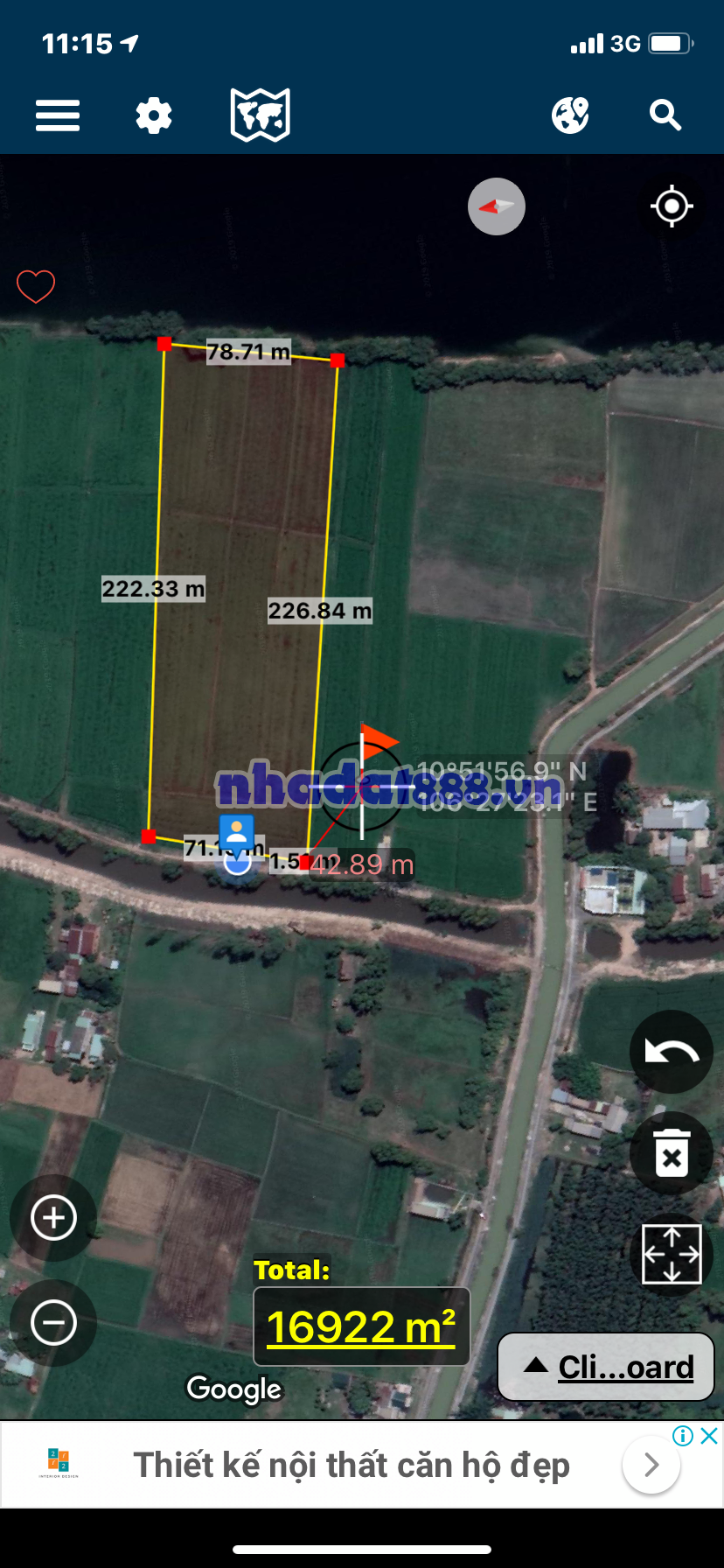Zoom in with the plus button
Screen dimensions: 724x1568
(53, 1217)
